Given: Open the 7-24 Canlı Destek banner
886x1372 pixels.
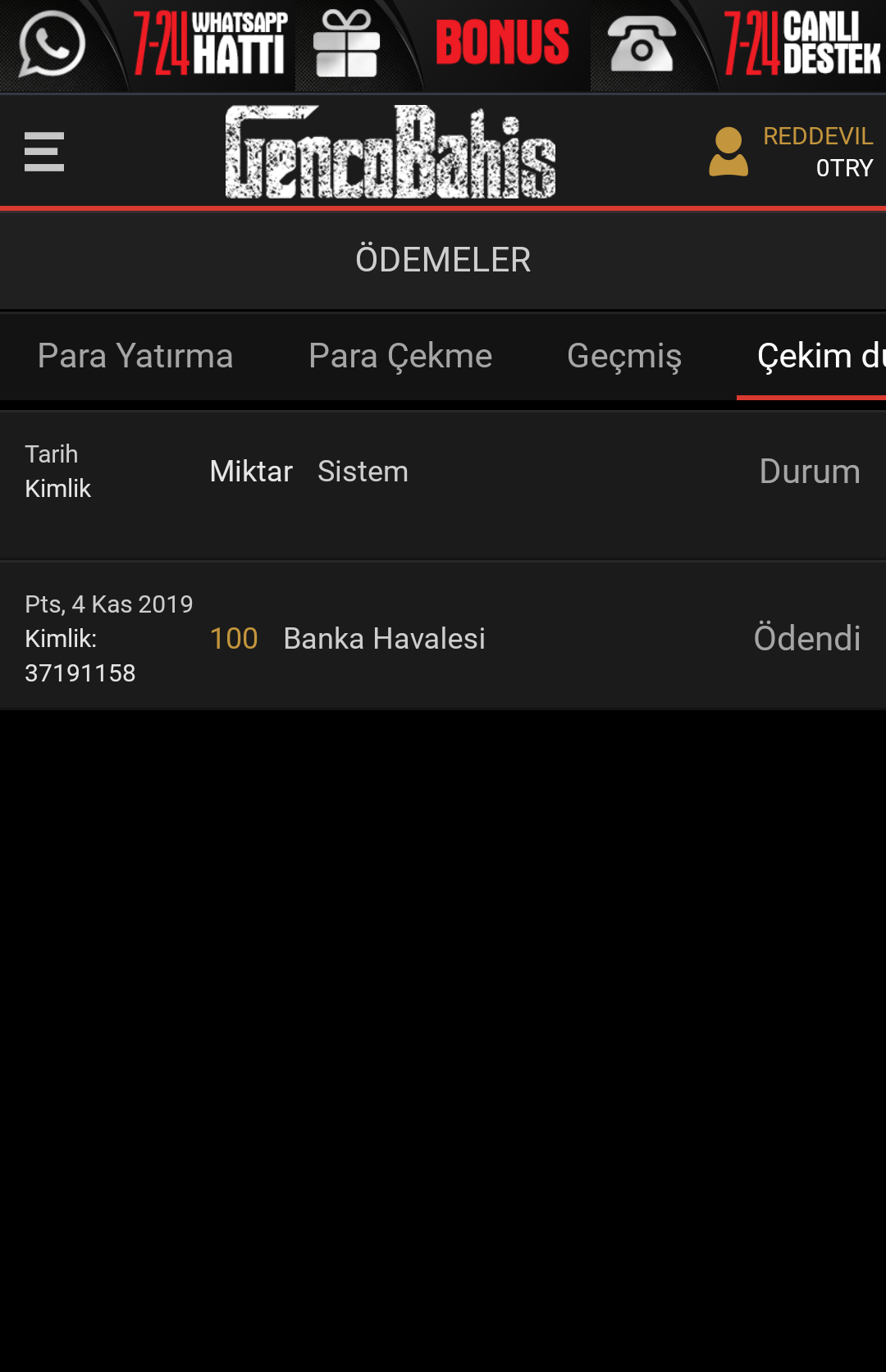Looking at the screenshot, I should point(738,45).
